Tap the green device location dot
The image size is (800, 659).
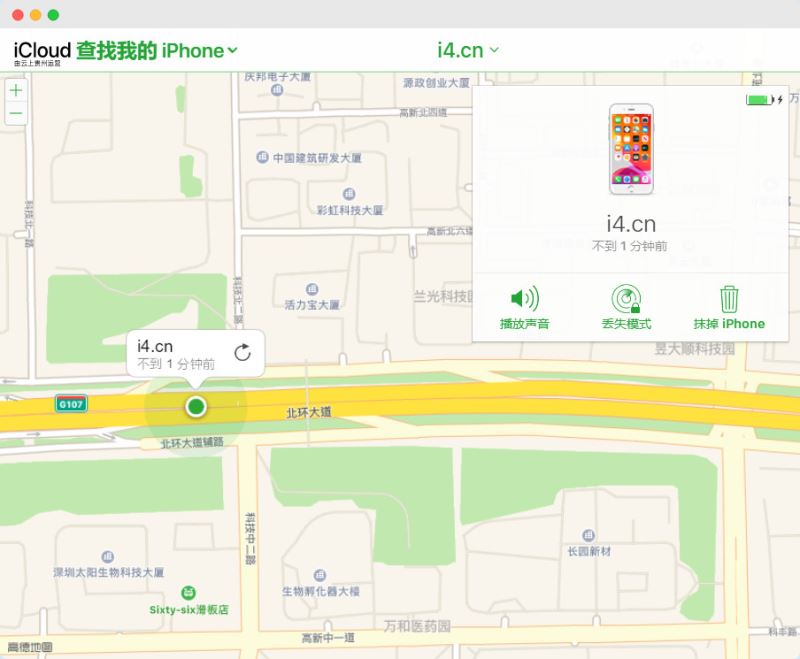[x=196, y=406]
